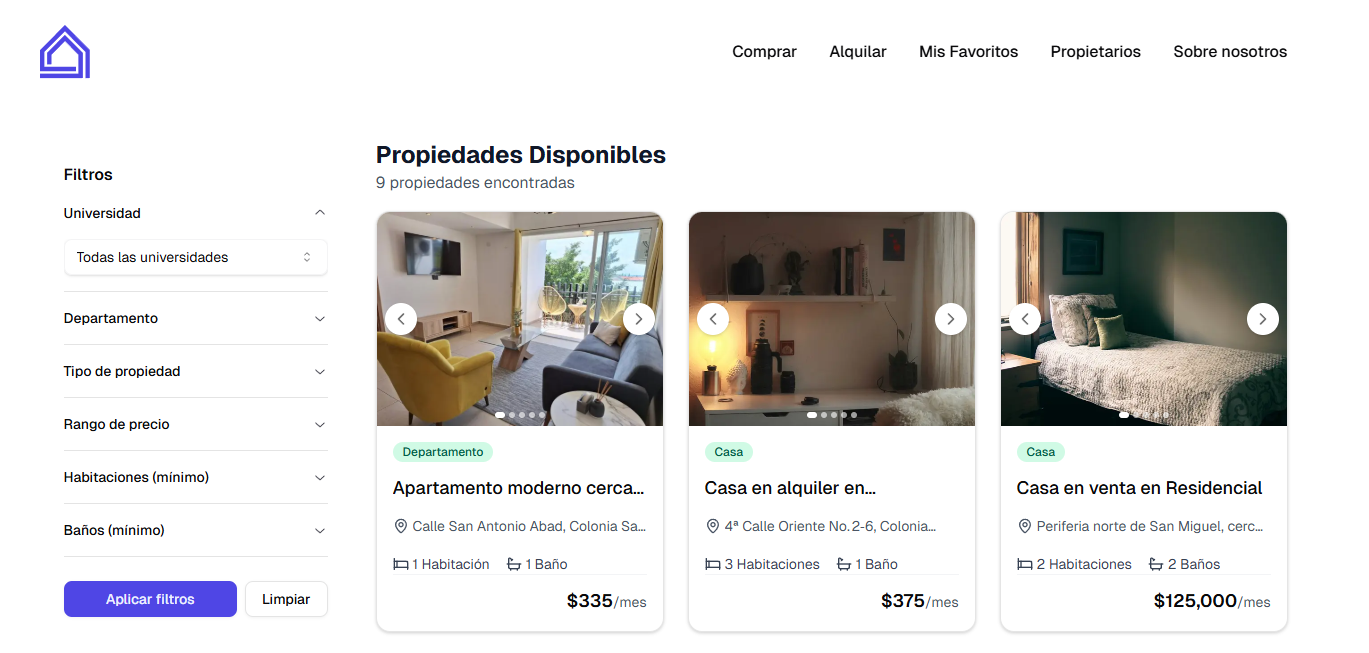Clear filters with Limpiar

pos(286,599)
